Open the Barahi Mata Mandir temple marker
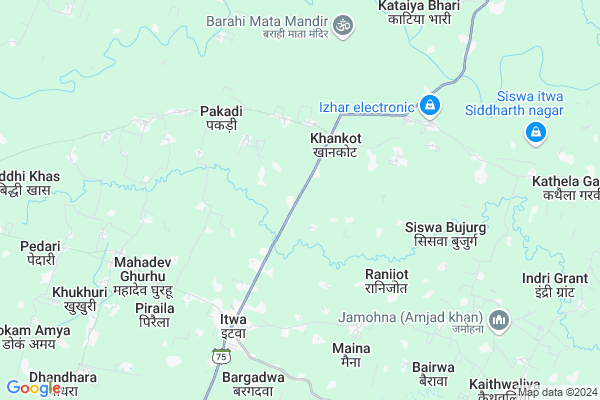600x400 pixels. click(343, 24)
